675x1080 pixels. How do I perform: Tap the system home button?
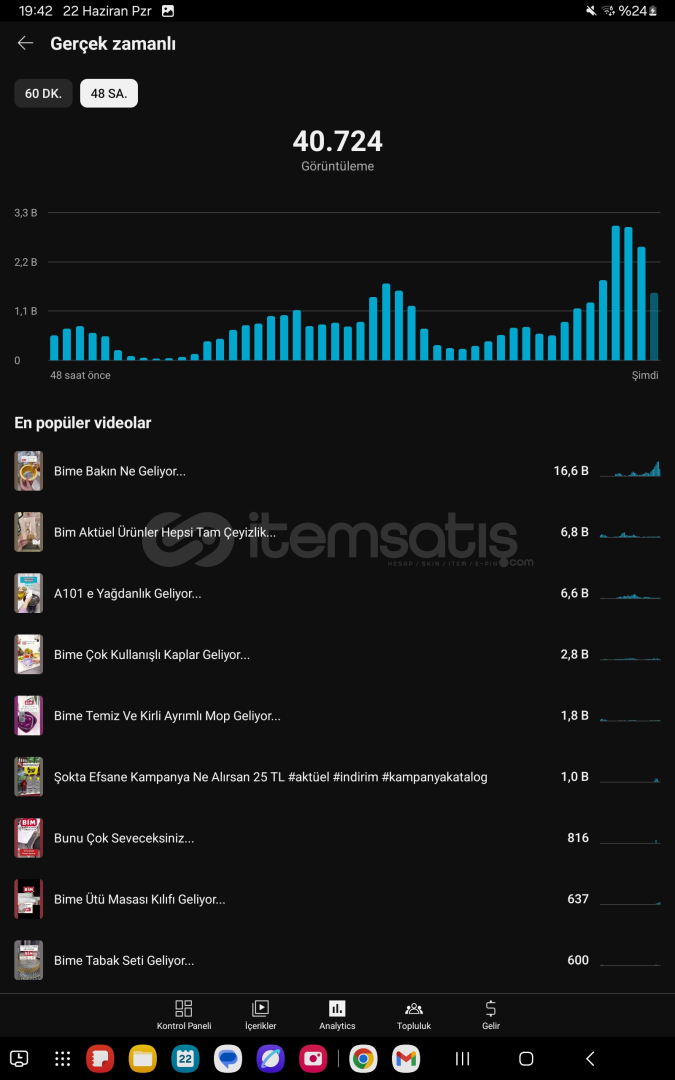[x=526, y=1059]
